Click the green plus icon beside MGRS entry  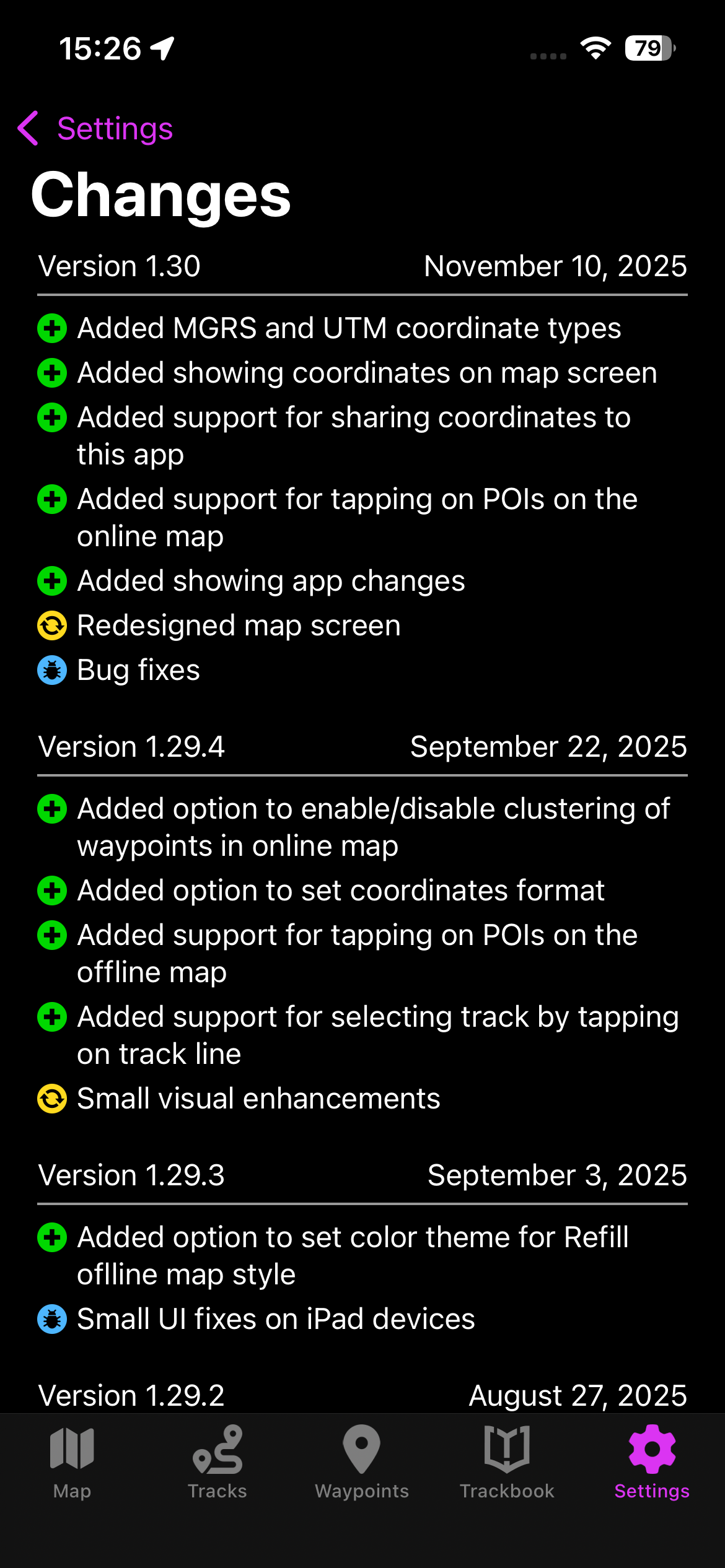pyautogui.click(x=52, y=328)
